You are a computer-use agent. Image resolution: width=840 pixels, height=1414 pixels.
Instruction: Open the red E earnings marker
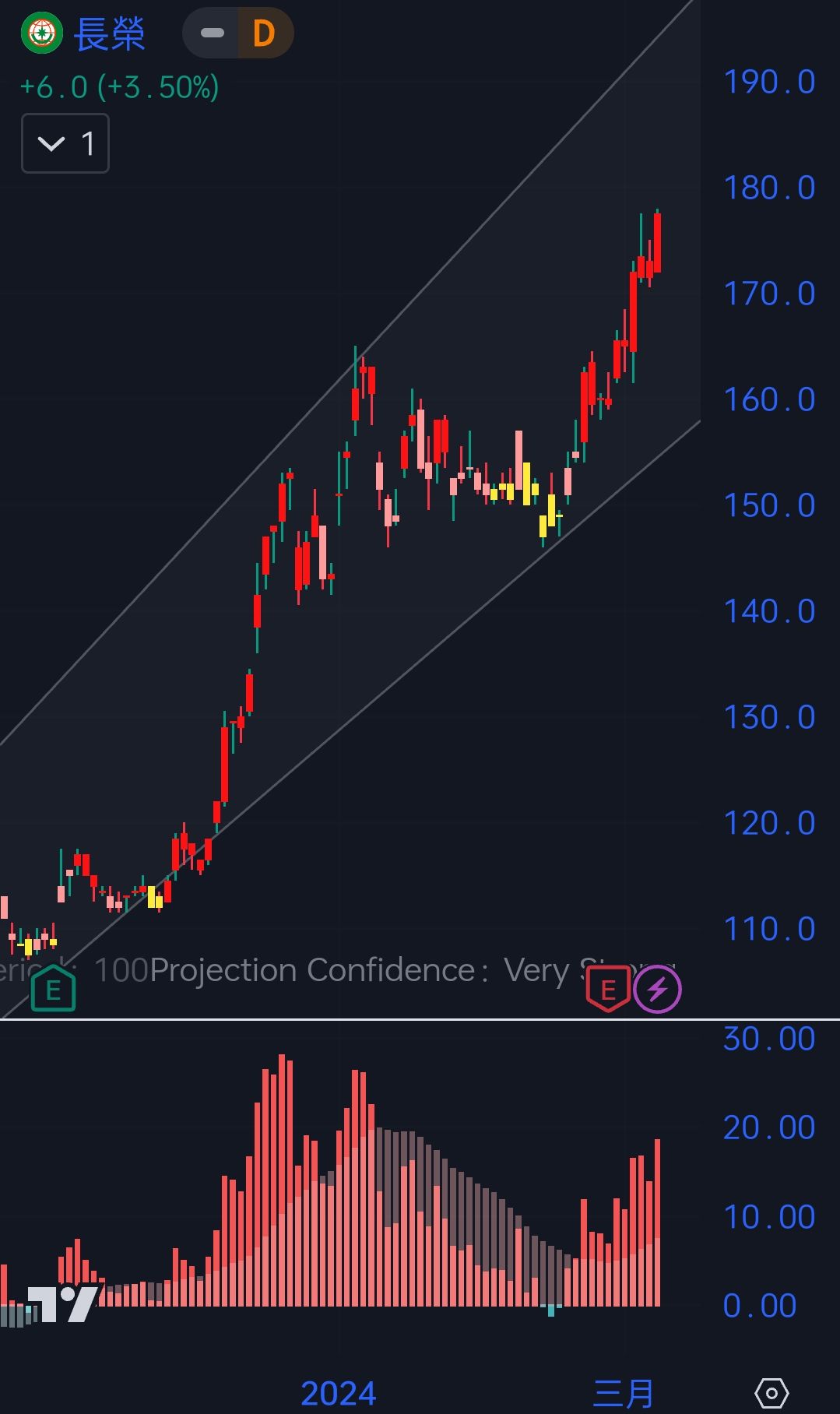tap(608, 989)
